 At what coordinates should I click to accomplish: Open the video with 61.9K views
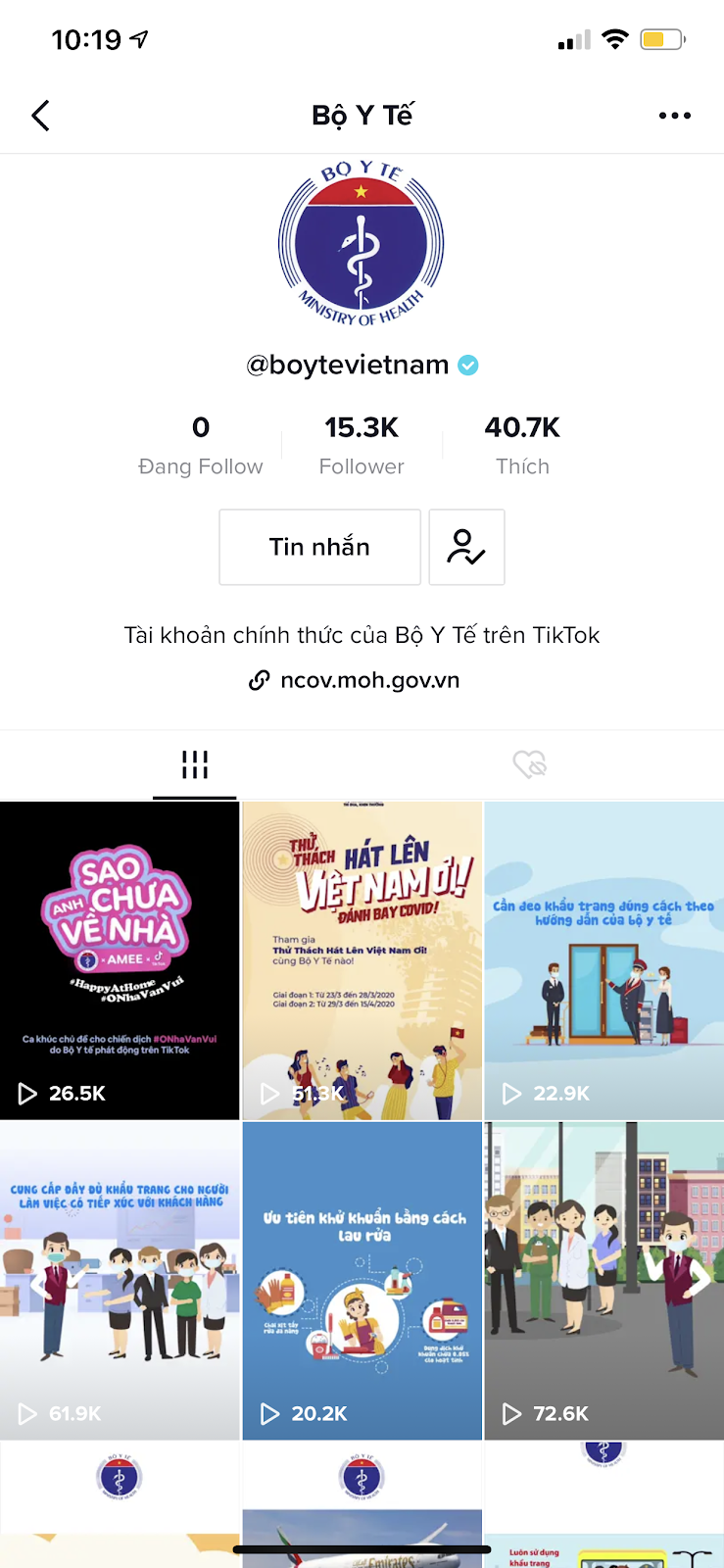pyautogui.click(x=120, y=1280)
